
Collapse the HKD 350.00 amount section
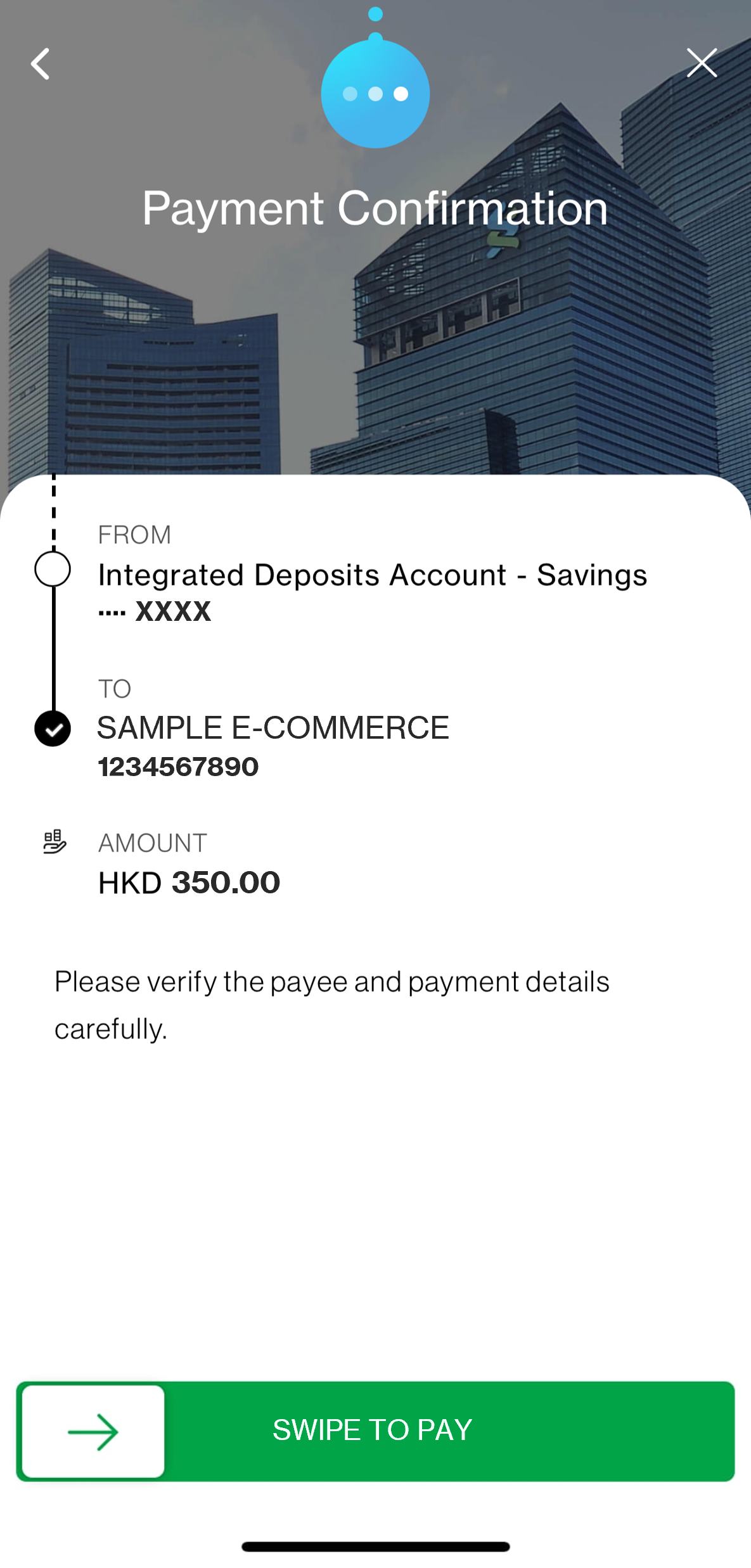(x=188, y=881)
